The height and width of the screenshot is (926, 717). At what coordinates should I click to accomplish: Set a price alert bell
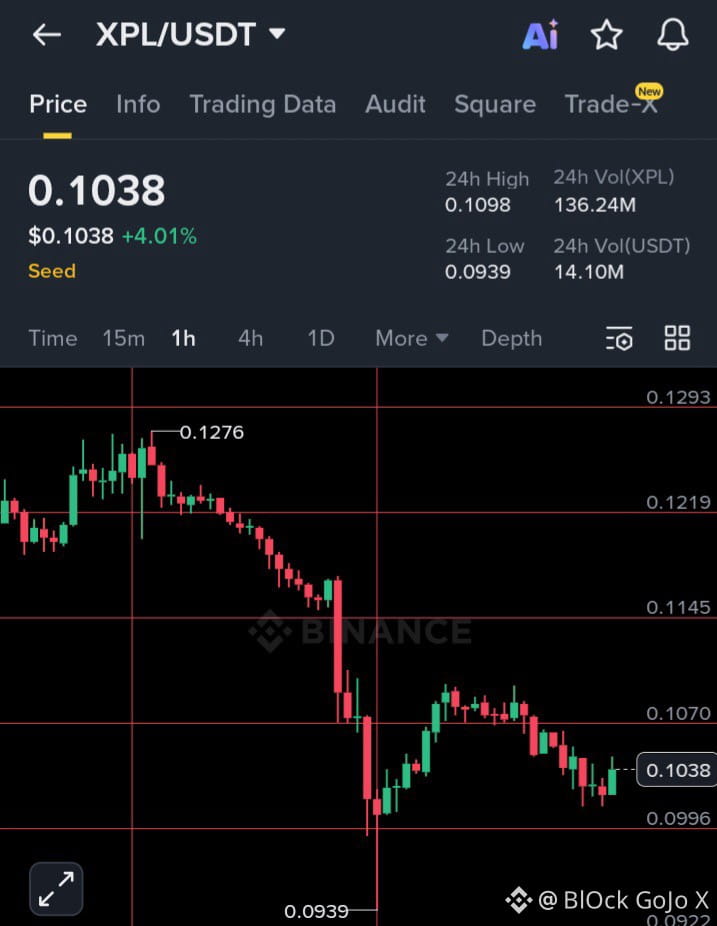673,36
